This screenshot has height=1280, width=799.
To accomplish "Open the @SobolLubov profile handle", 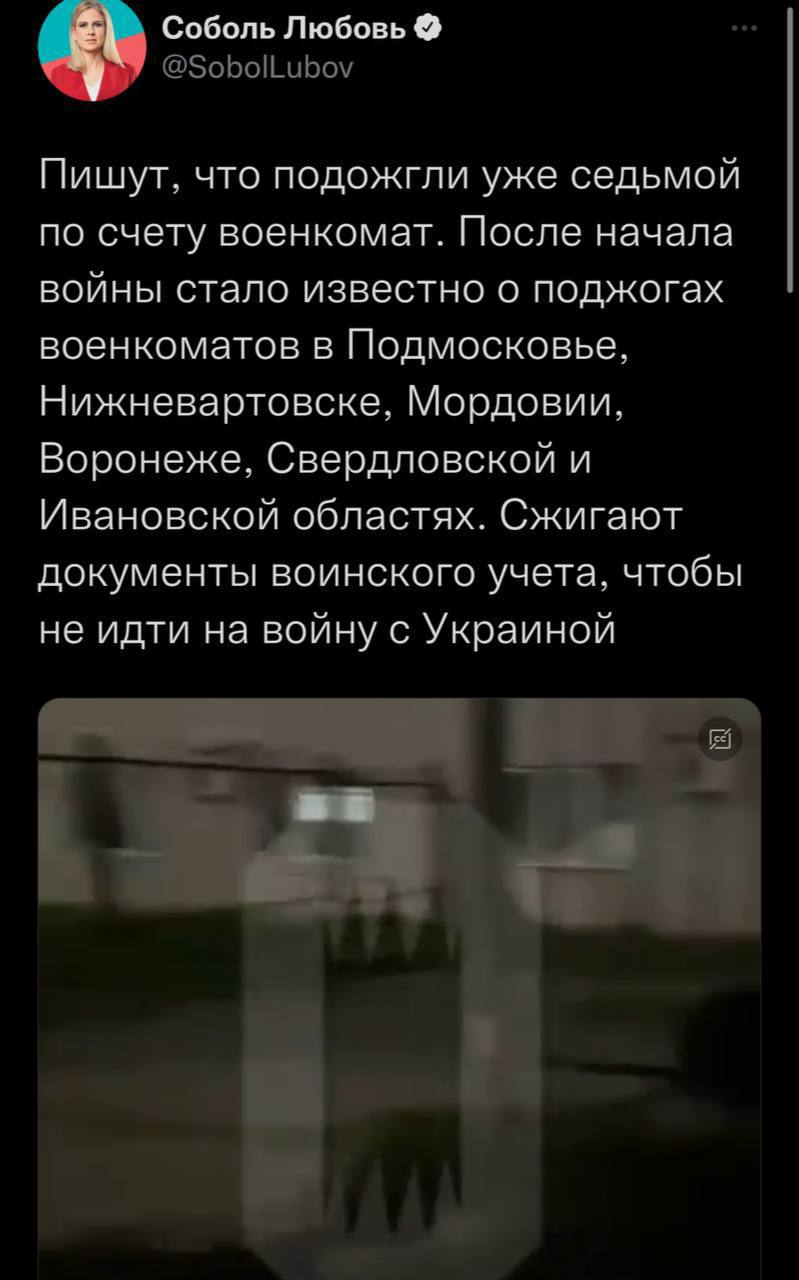I will pyautogui.click(x=256, y=69).
